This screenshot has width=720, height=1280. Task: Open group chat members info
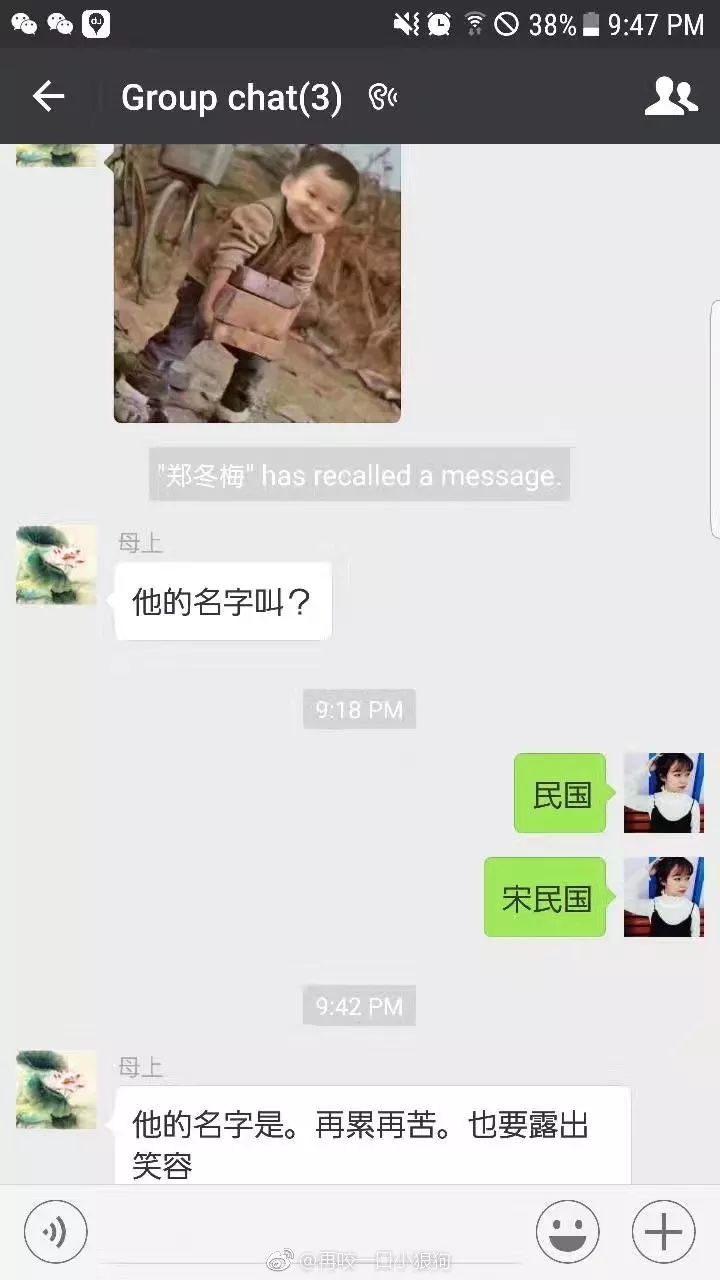670,97
